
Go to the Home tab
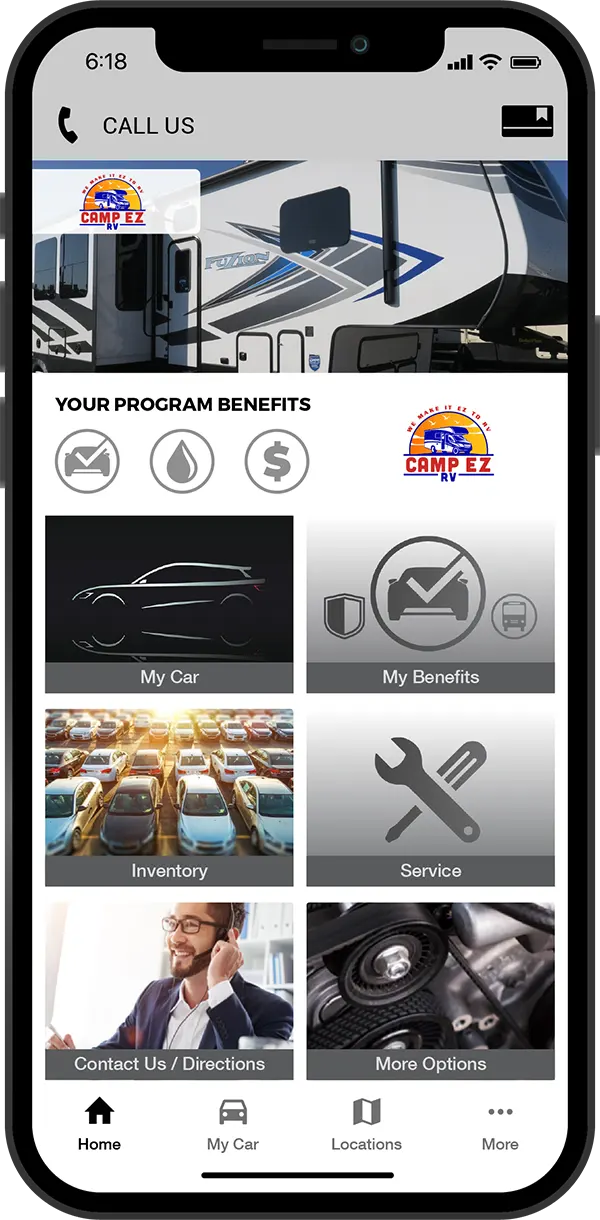click(99, 1125)
